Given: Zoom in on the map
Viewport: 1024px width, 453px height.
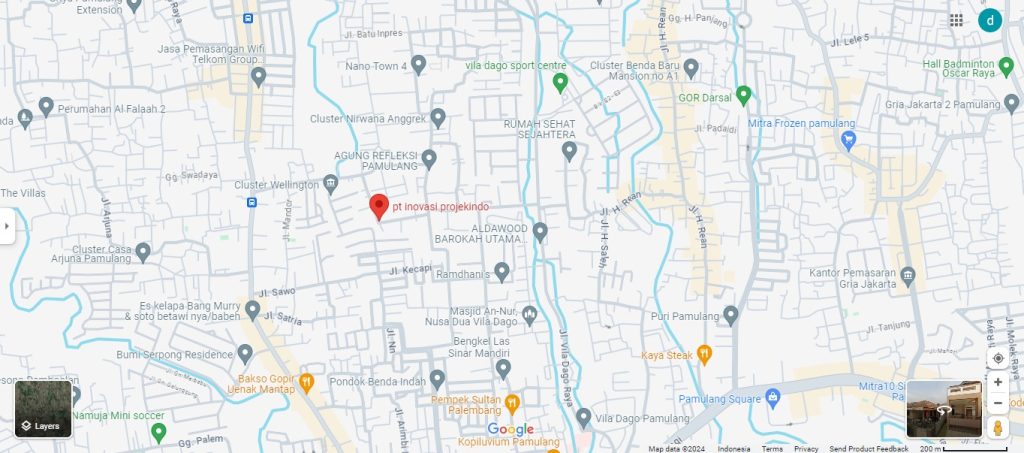Looking at the screenshot, I should tap(997, 382).
